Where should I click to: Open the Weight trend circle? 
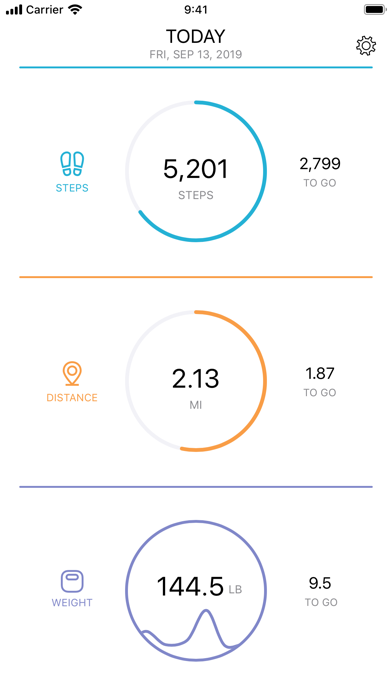coord(196,591)
